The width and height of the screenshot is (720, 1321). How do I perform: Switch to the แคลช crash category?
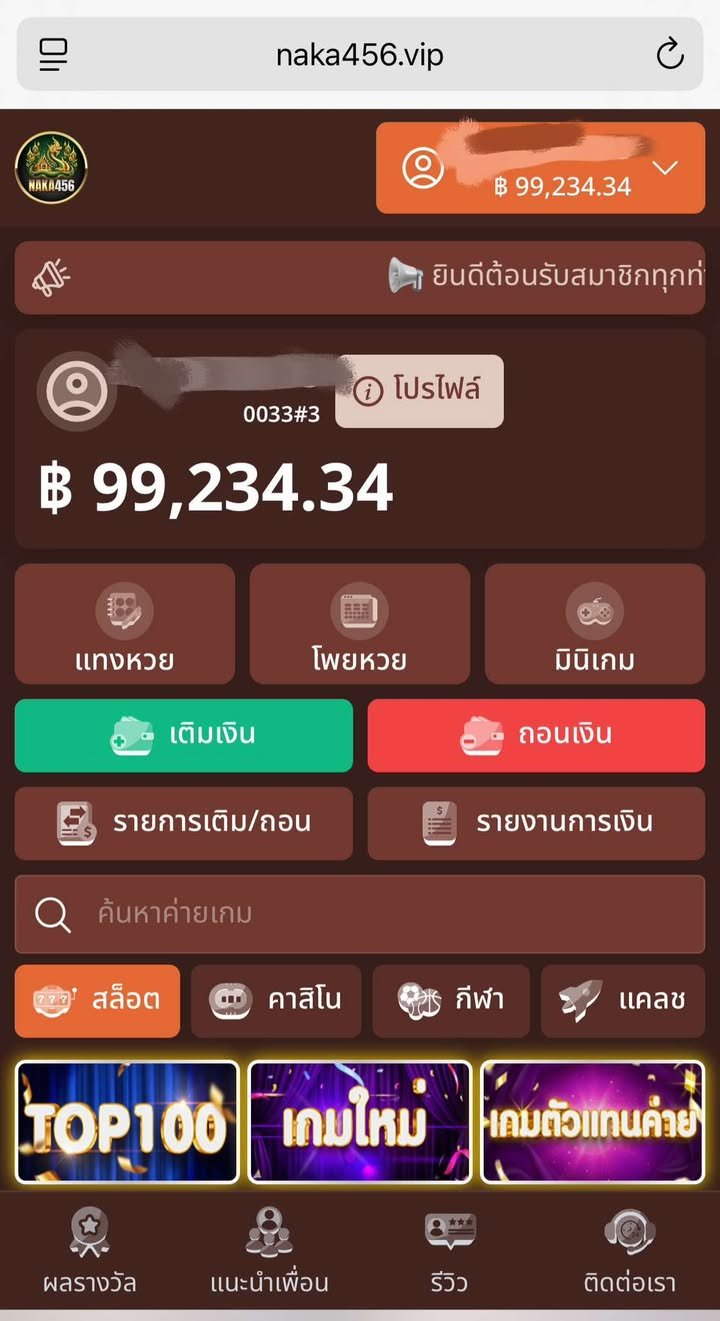(623, 1000)
